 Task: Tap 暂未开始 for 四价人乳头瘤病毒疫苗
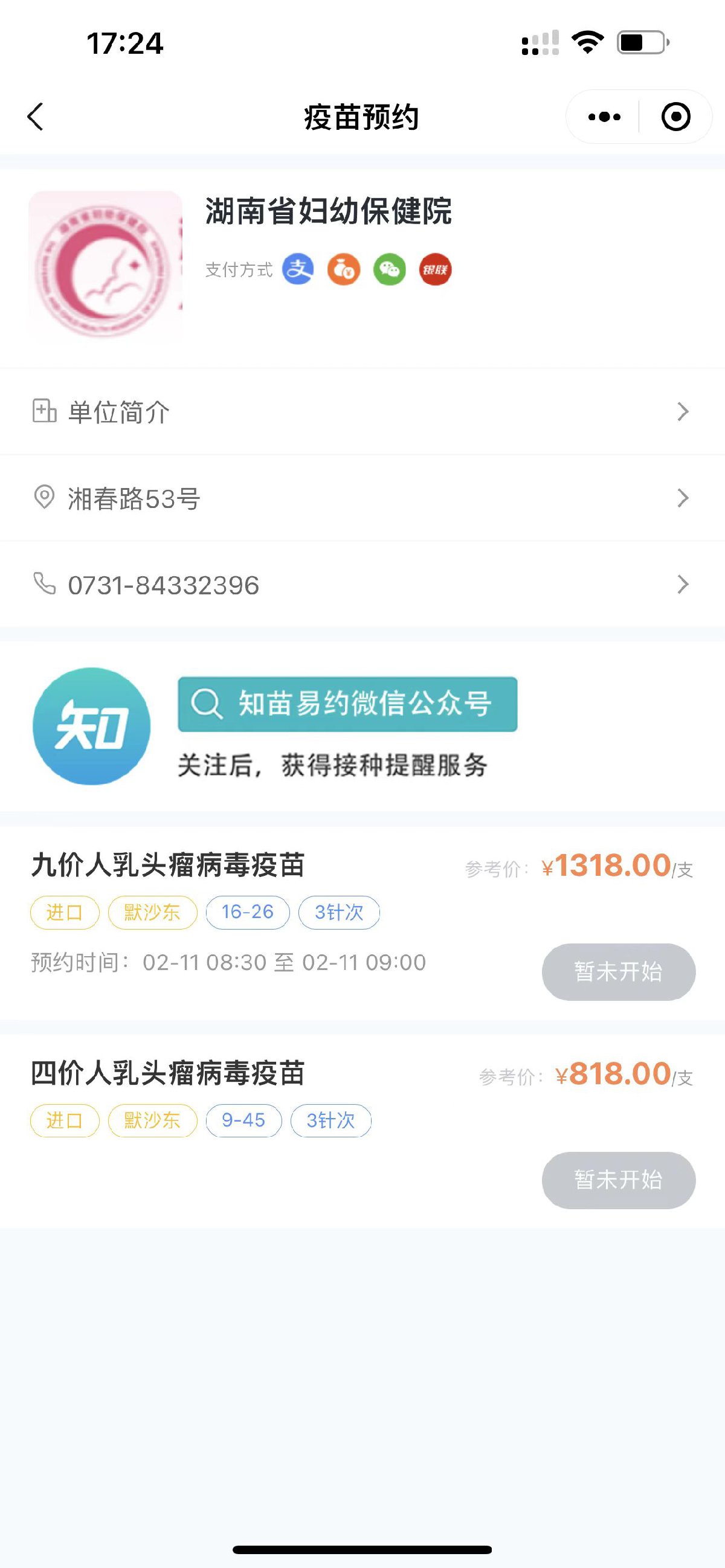(618, 1180)
